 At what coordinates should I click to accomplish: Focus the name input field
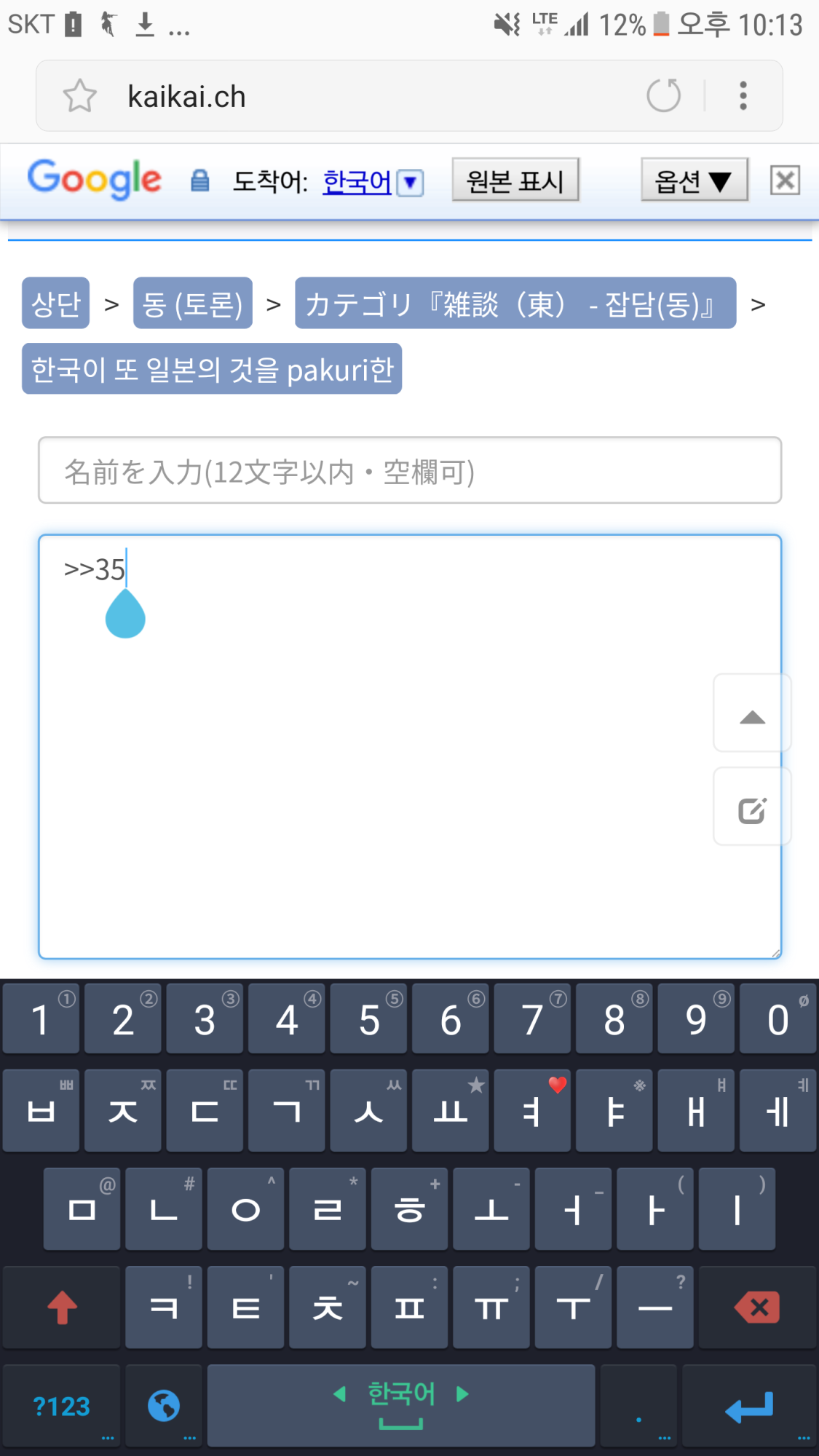point(409,471)
